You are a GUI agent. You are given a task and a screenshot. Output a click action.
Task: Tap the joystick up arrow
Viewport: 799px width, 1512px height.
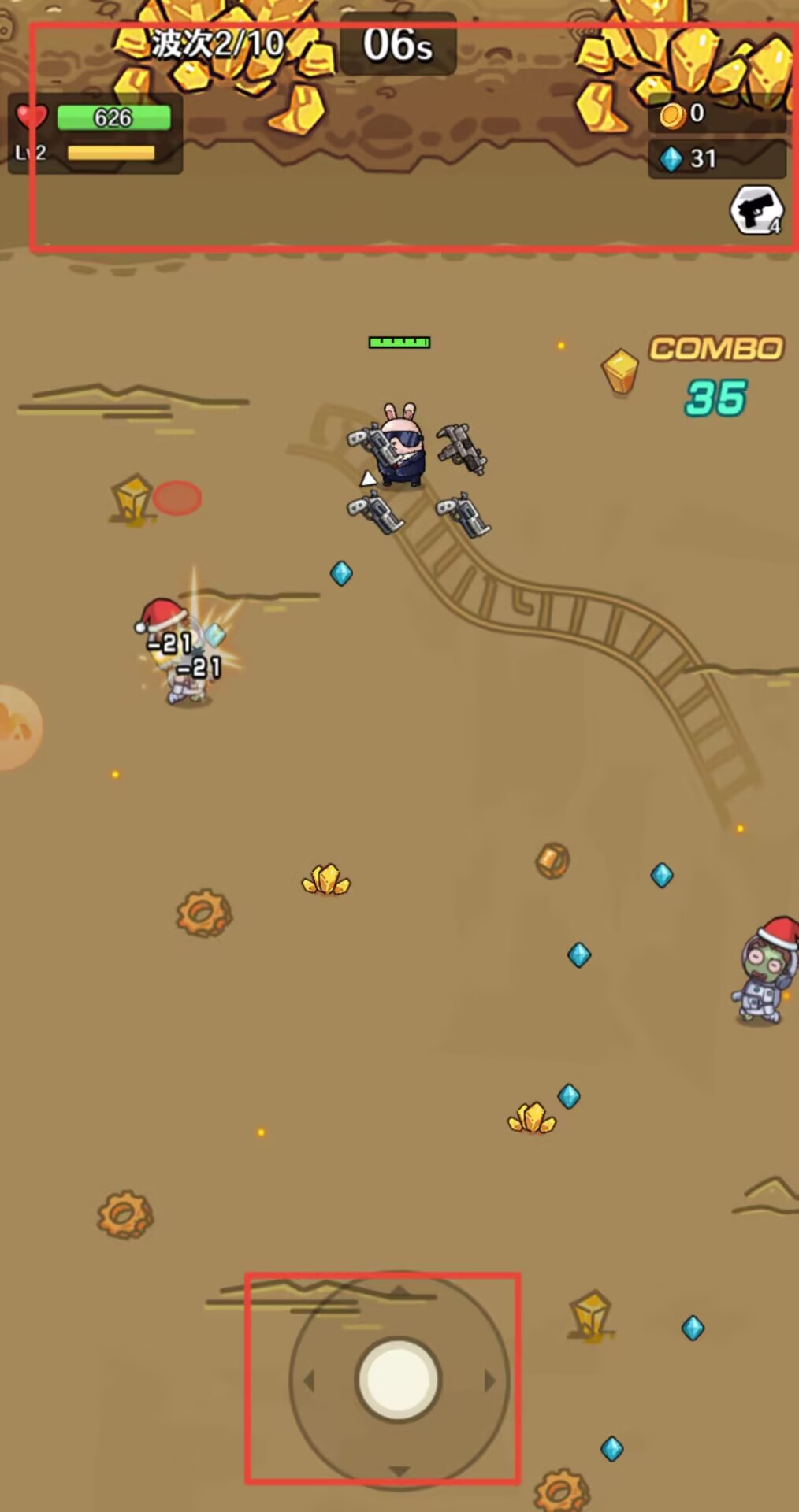[x=399, y=1290]
